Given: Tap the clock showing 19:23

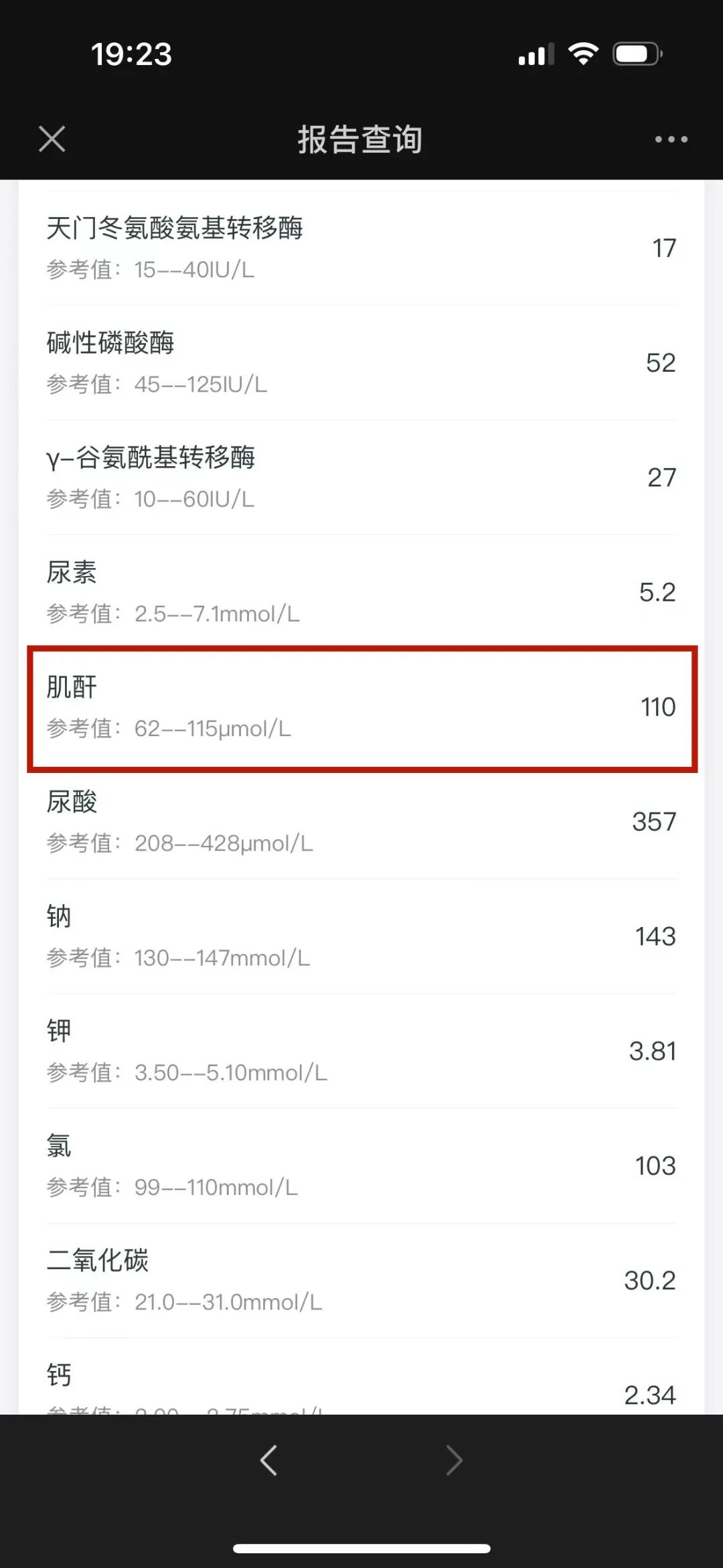Looking at the screenshot, I should (x=131, y=55).
